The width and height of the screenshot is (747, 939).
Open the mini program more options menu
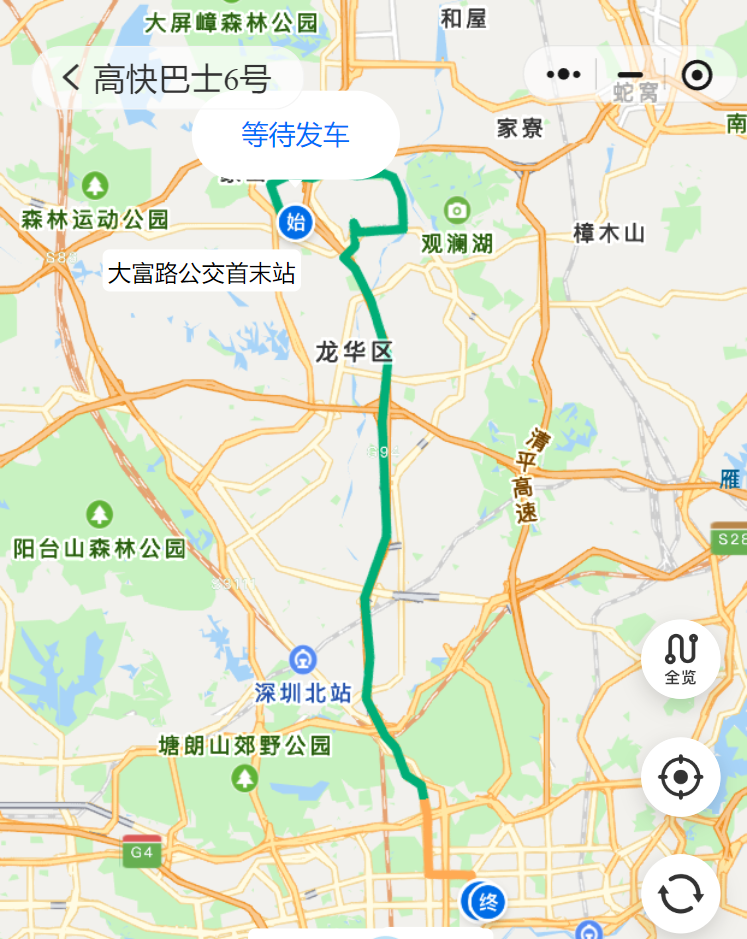[x=563, y=74]
